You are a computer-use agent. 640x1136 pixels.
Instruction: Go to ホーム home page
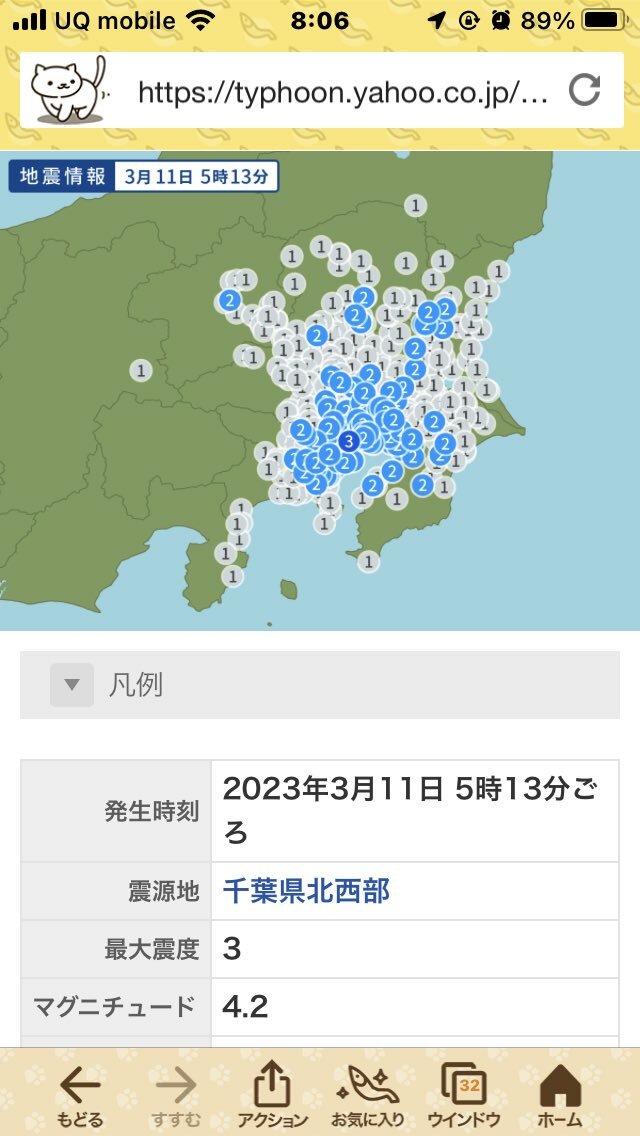point(560,1094)
